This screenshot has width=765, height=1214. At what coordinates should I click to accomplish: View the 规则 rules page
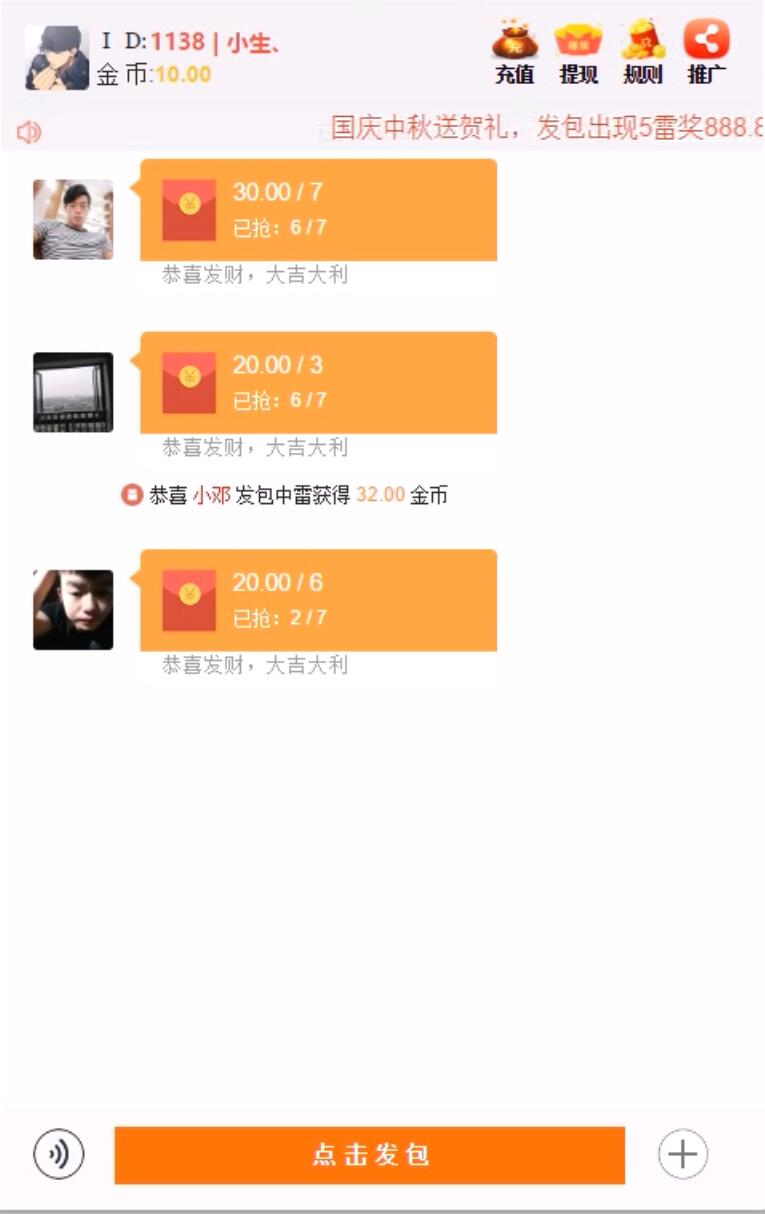[x=642, y=52]
